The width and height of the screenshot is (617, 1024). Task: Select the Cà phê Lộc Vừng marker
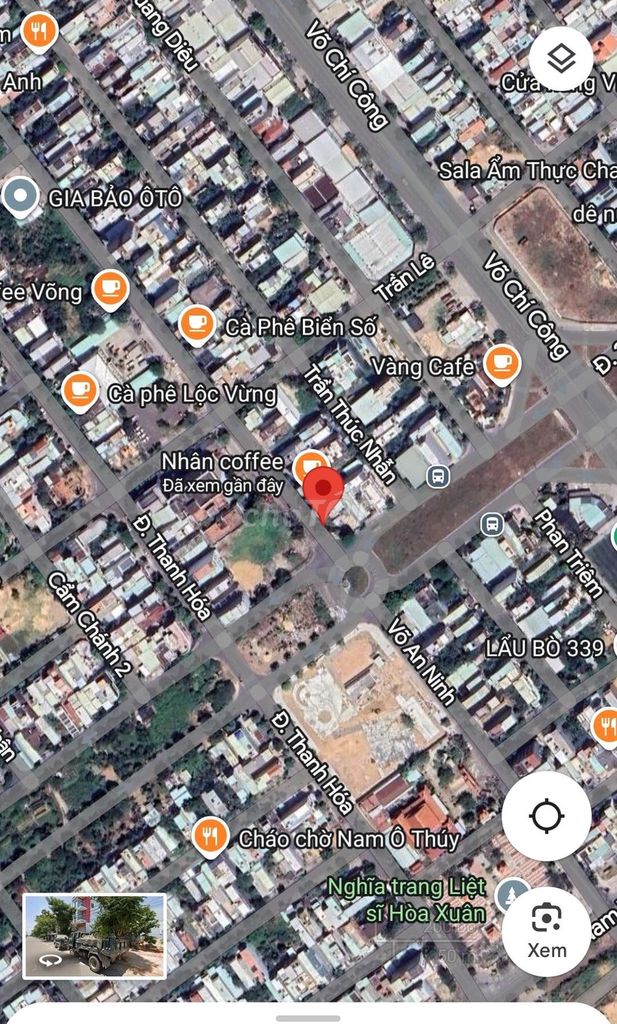(x=79, y=392)
